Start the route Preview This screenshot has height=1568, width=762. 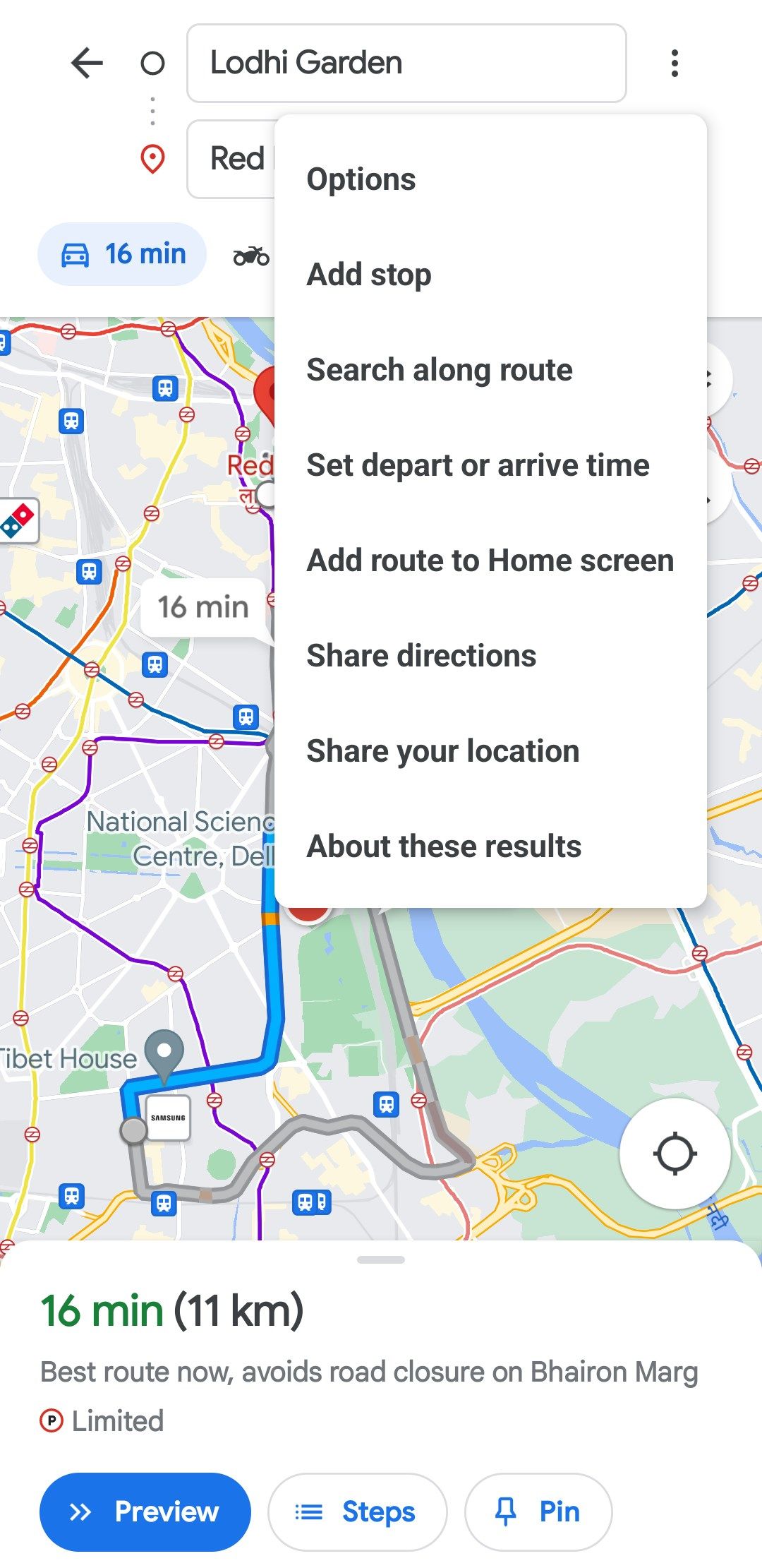tap(145, 1512)
